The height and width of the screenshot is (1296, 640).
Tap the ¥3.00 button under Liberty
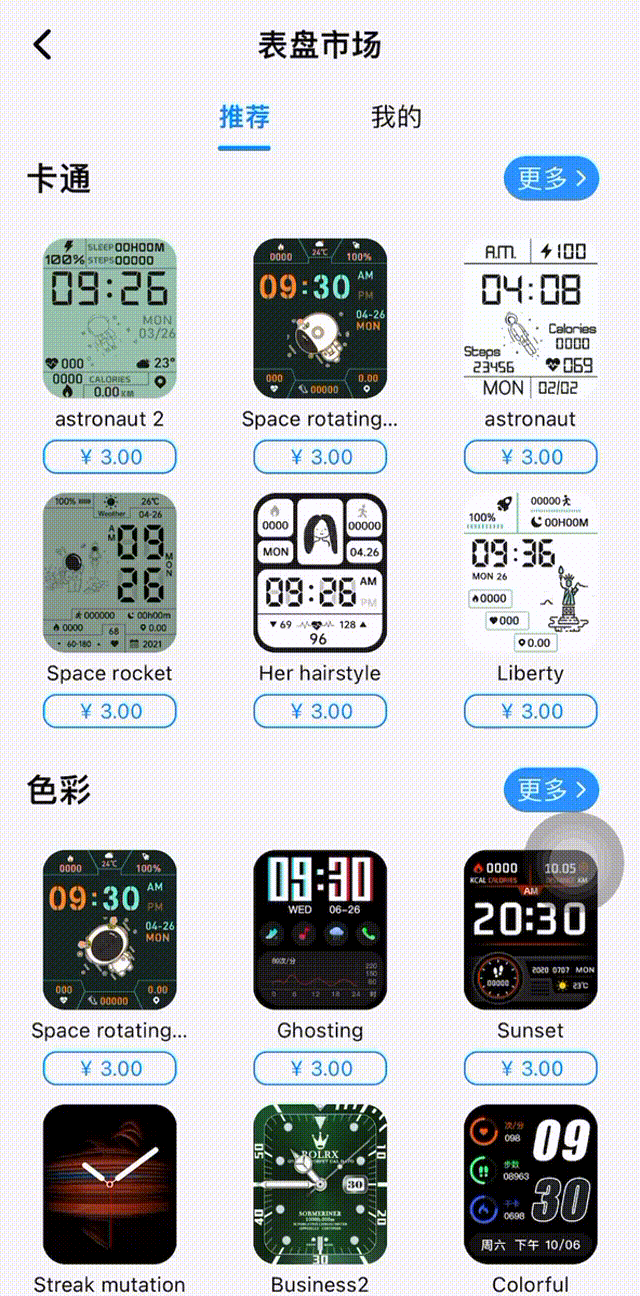pos(530,711)
